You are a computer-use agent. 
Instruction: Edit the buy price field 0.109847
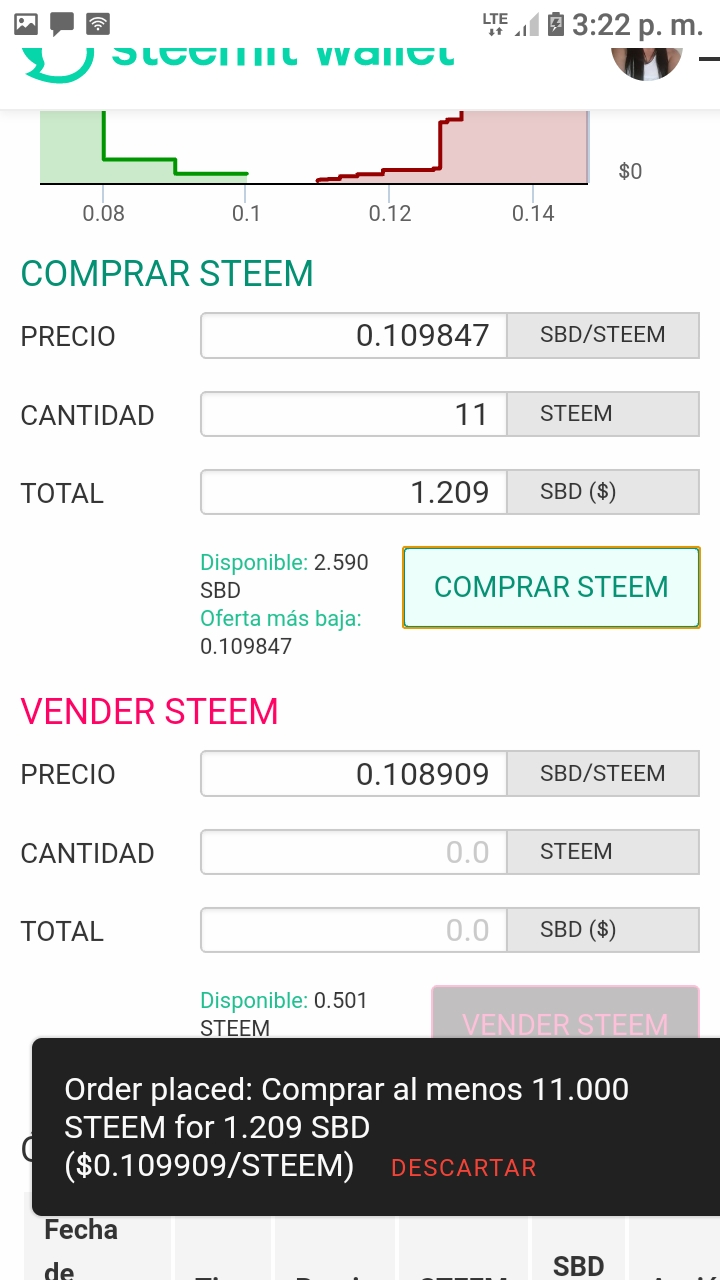click(x=354, y=335)
